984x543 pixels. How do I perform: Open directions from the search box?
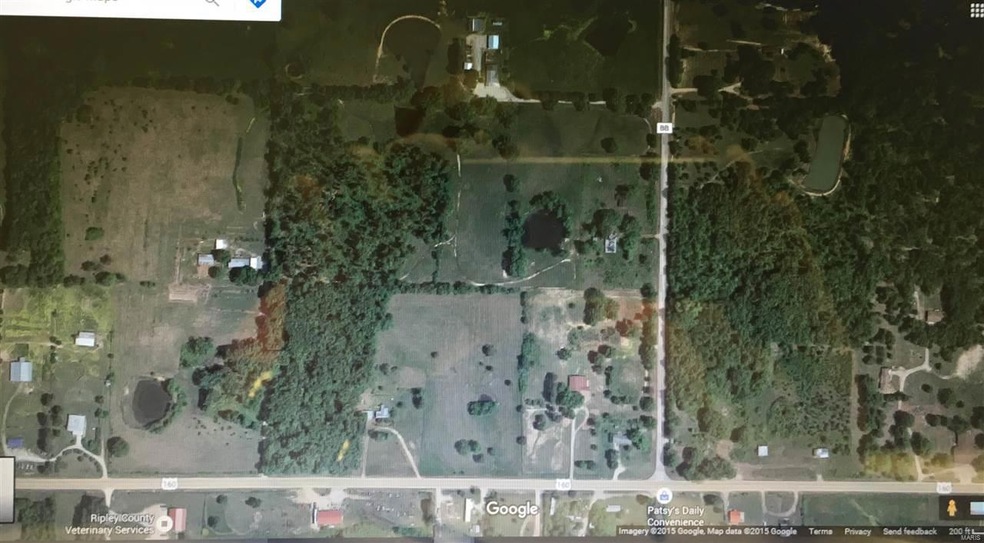[257, 4]
